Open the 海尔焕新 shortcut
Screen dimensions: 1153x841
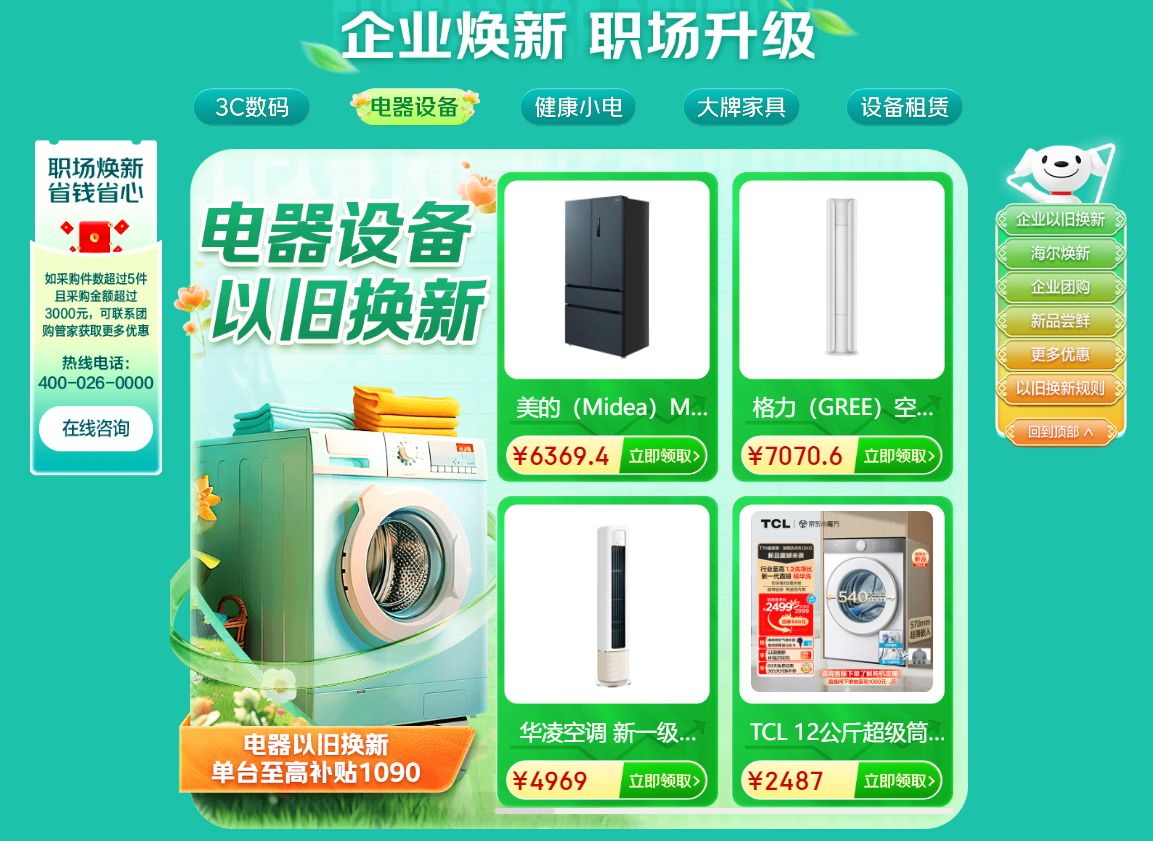(x=1060, y=253)
